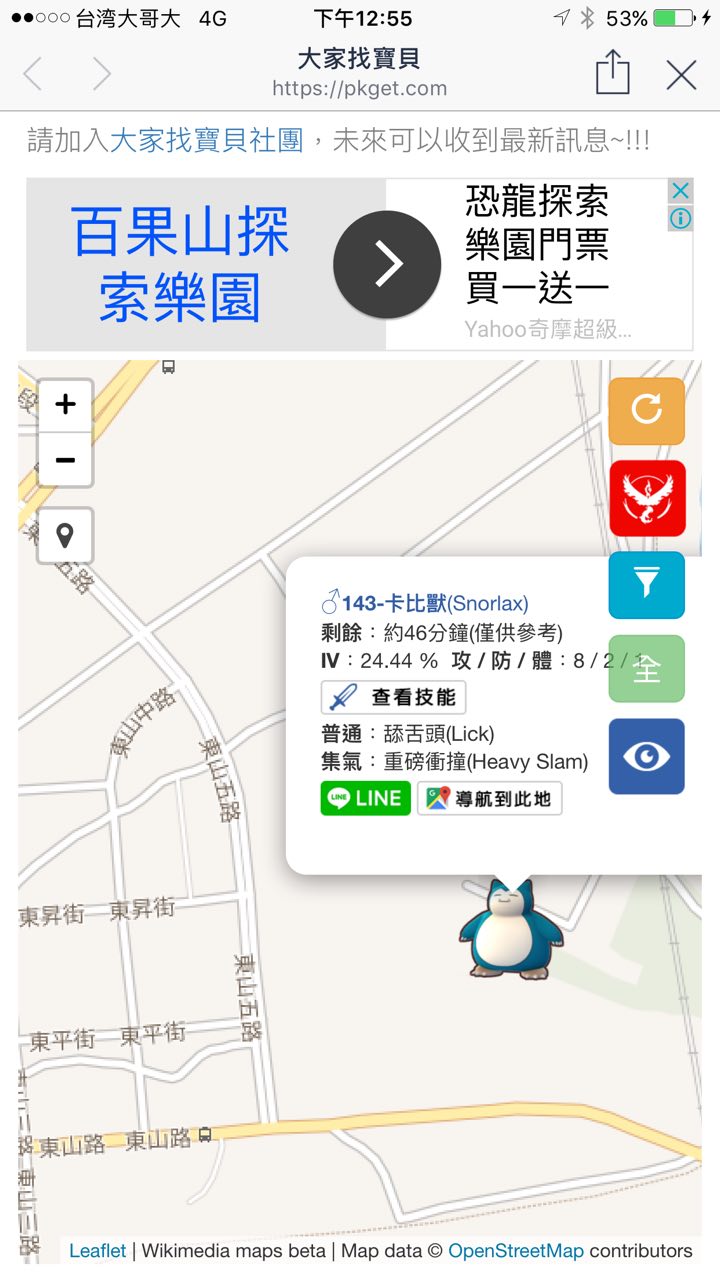The height and width of the screenshot is (1280, 720).
Task: Zoom in on the map
Action: (65, 405)
